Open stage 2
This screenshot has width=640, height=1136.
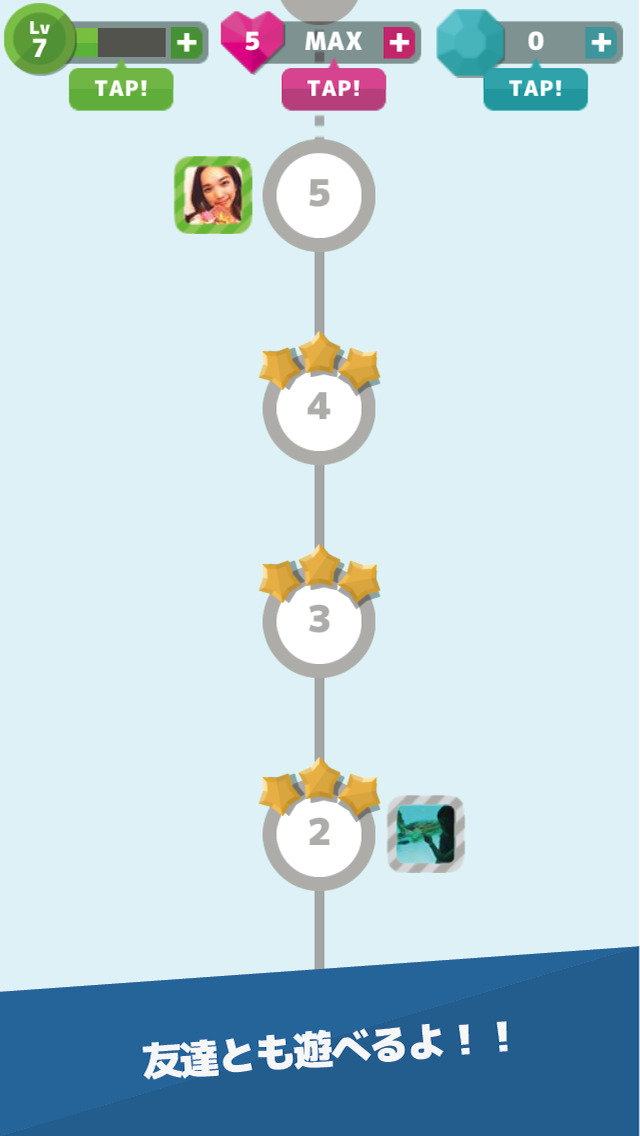(319, 833)
